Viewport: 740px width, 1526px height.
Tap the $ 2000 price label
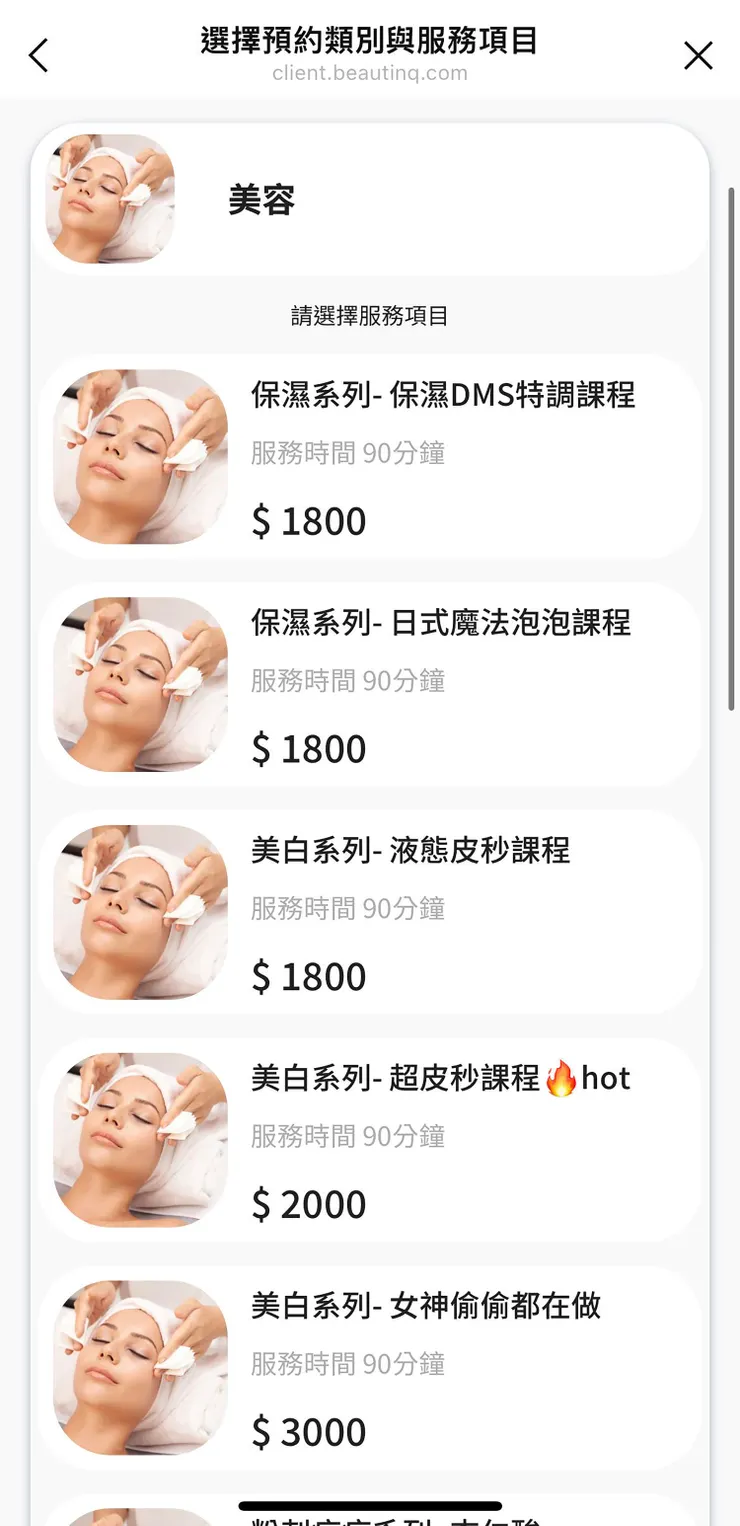pos(308,1203)
